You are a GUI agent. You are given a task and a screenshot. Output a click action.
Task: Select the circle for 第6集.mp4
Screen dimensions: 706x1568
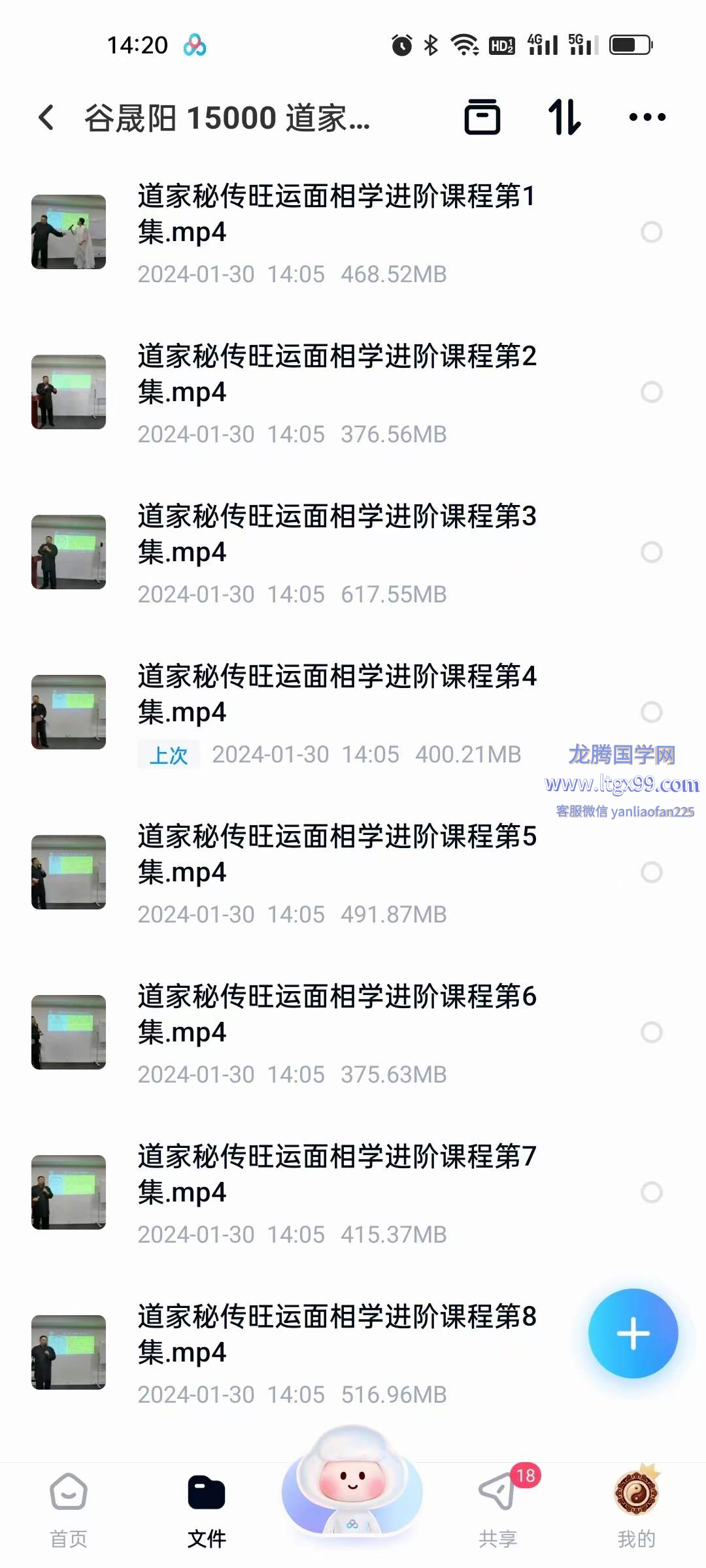point(652,1032)
